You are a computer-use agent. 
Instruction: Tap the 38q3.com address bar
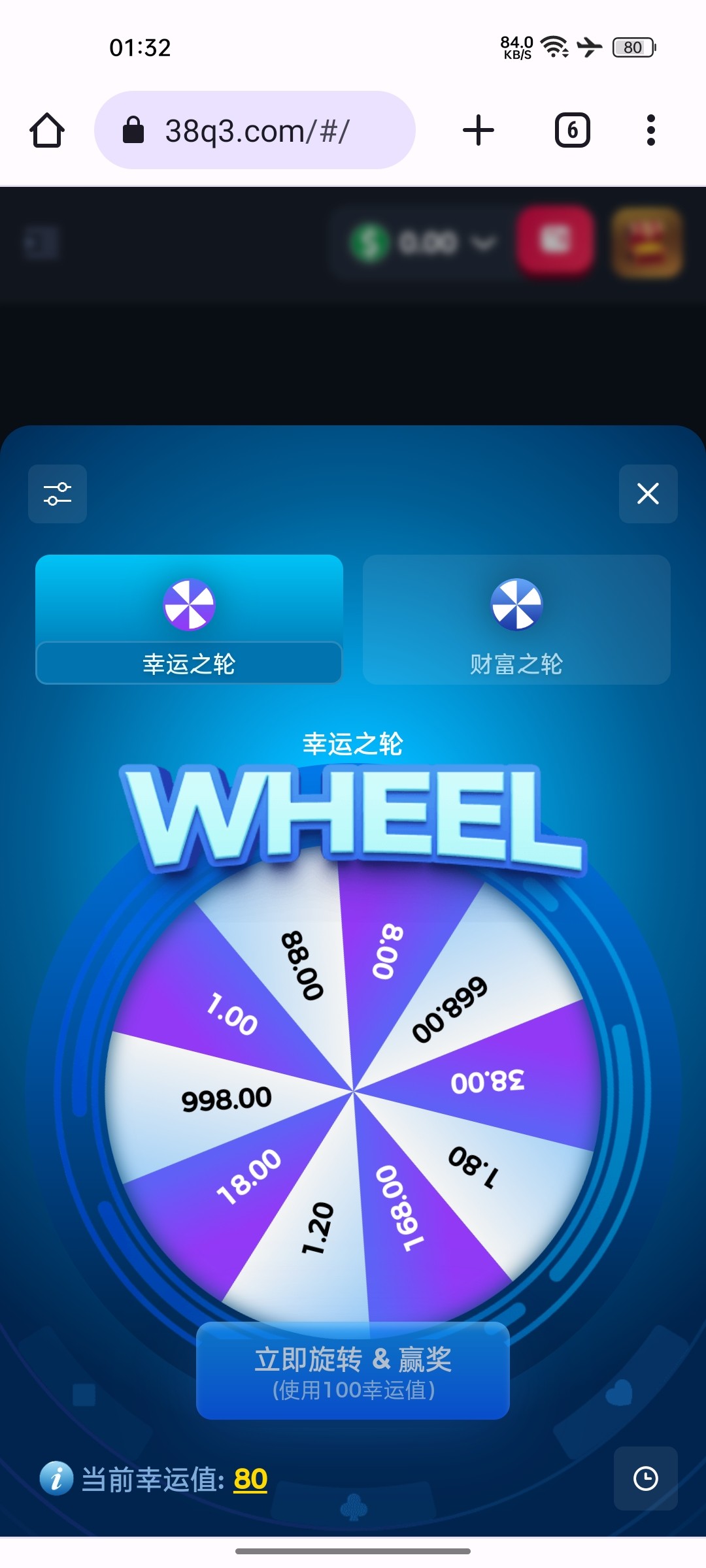(x=255, y=131)
